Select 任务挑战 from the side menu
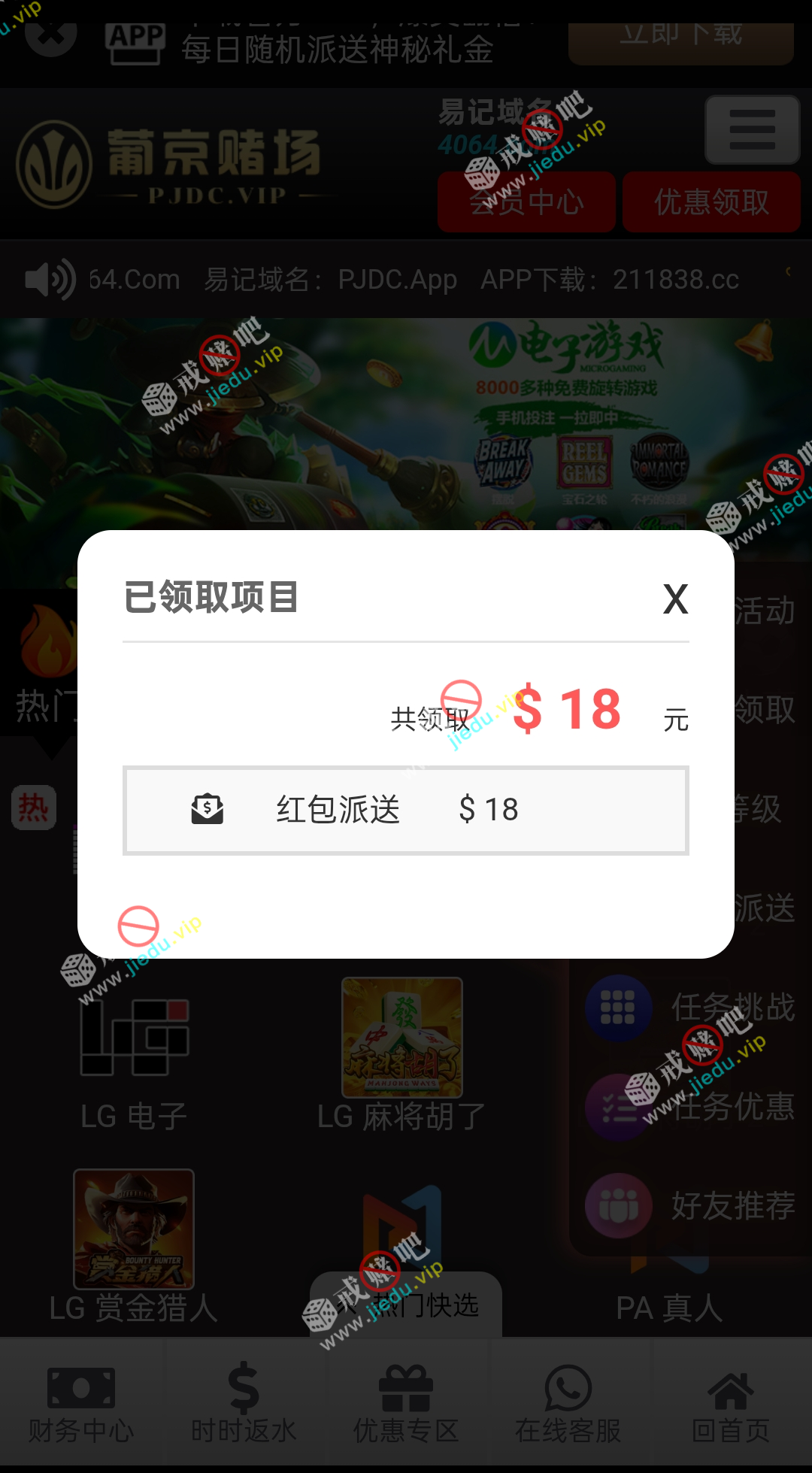This screenshot has height=1473, width=812. 690,1008
